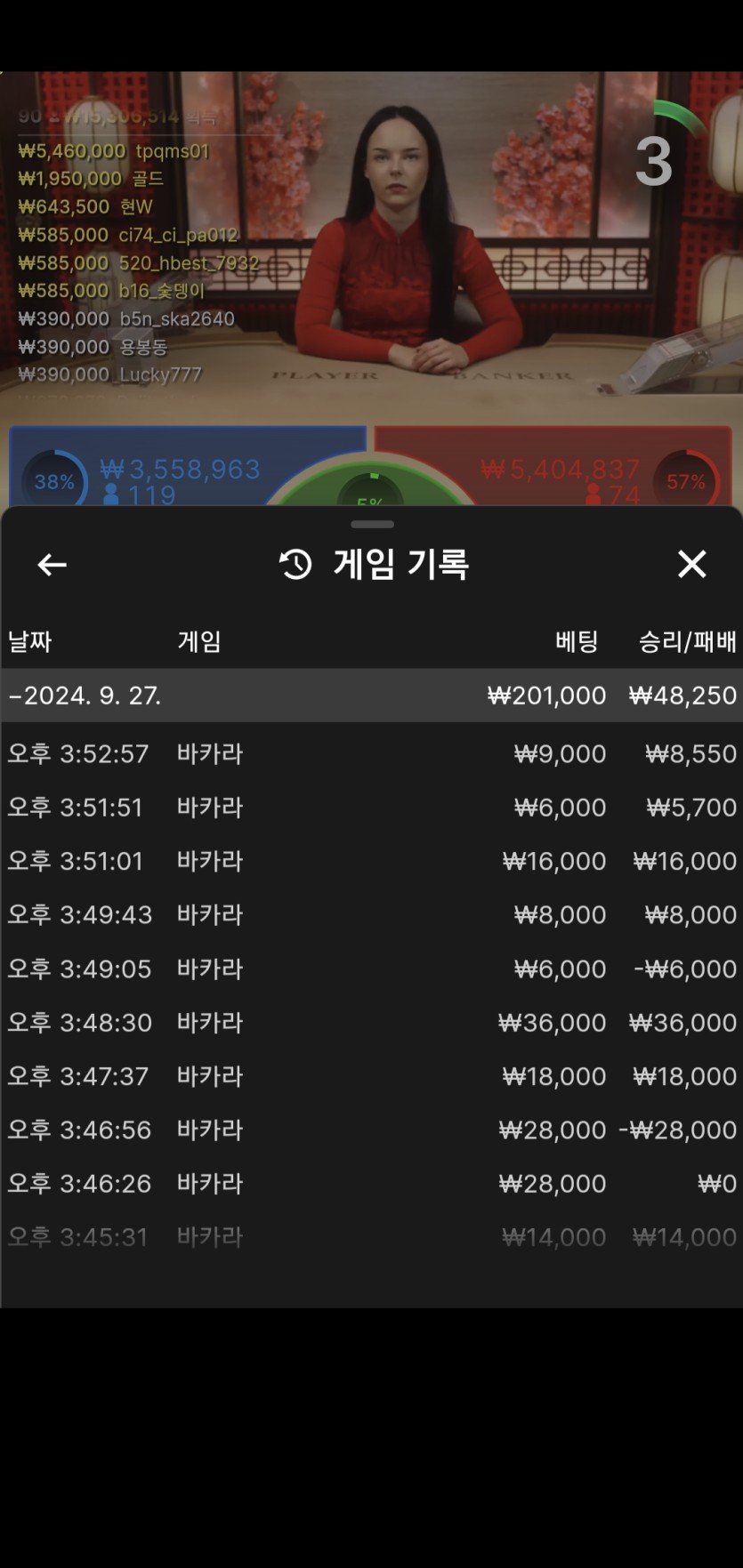Close the game history sheet
Image resolution: width=743 pixels, height=1568 pixels.
pos(691,564)
